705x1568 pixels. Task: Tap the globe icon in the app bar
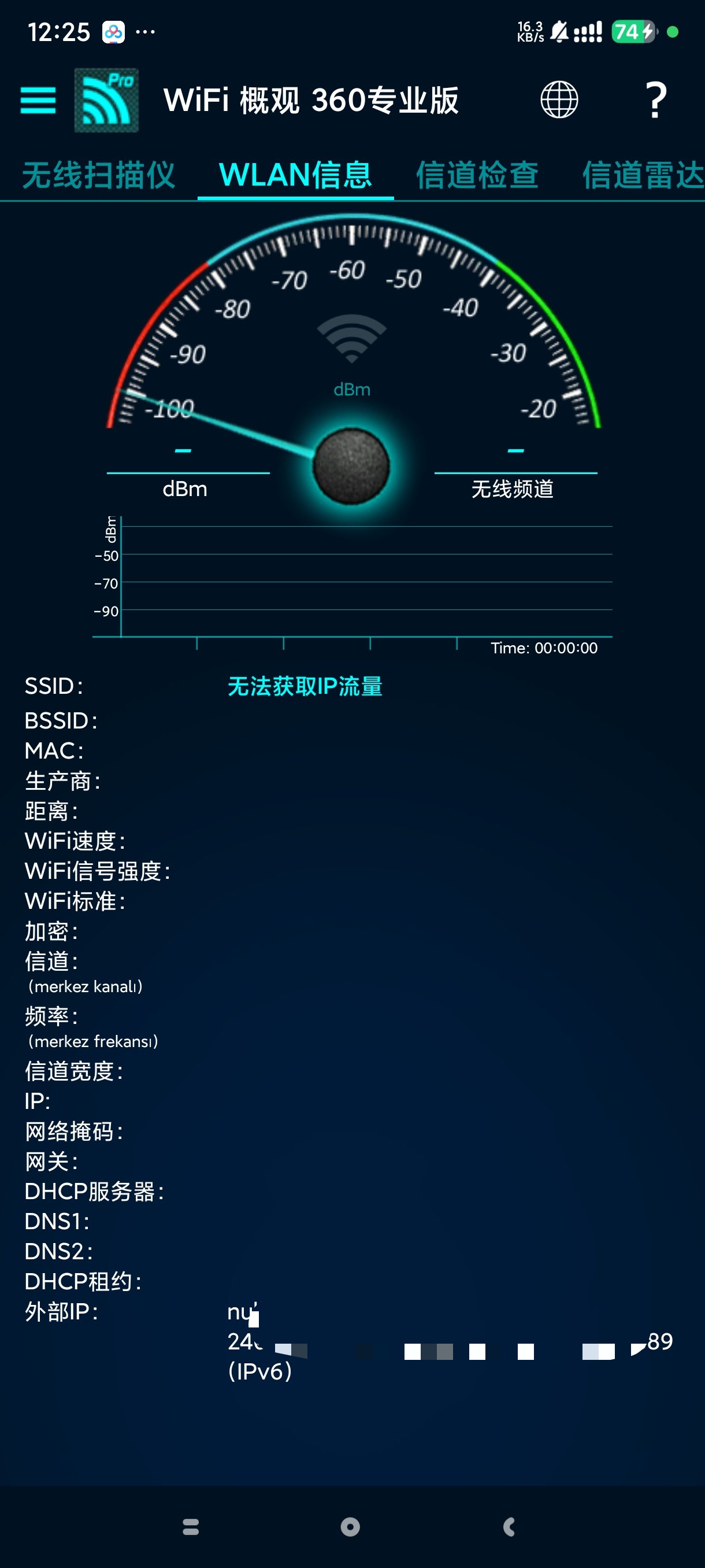coord(559,100)
